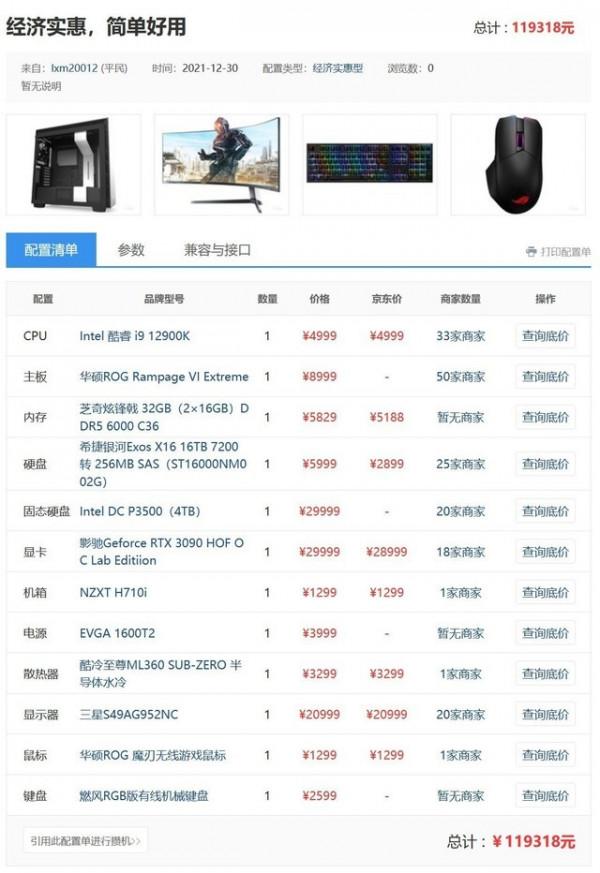Tap 引用此配置单进行攒机
Viewport: 600px width, 873px height.
point(86,841)
